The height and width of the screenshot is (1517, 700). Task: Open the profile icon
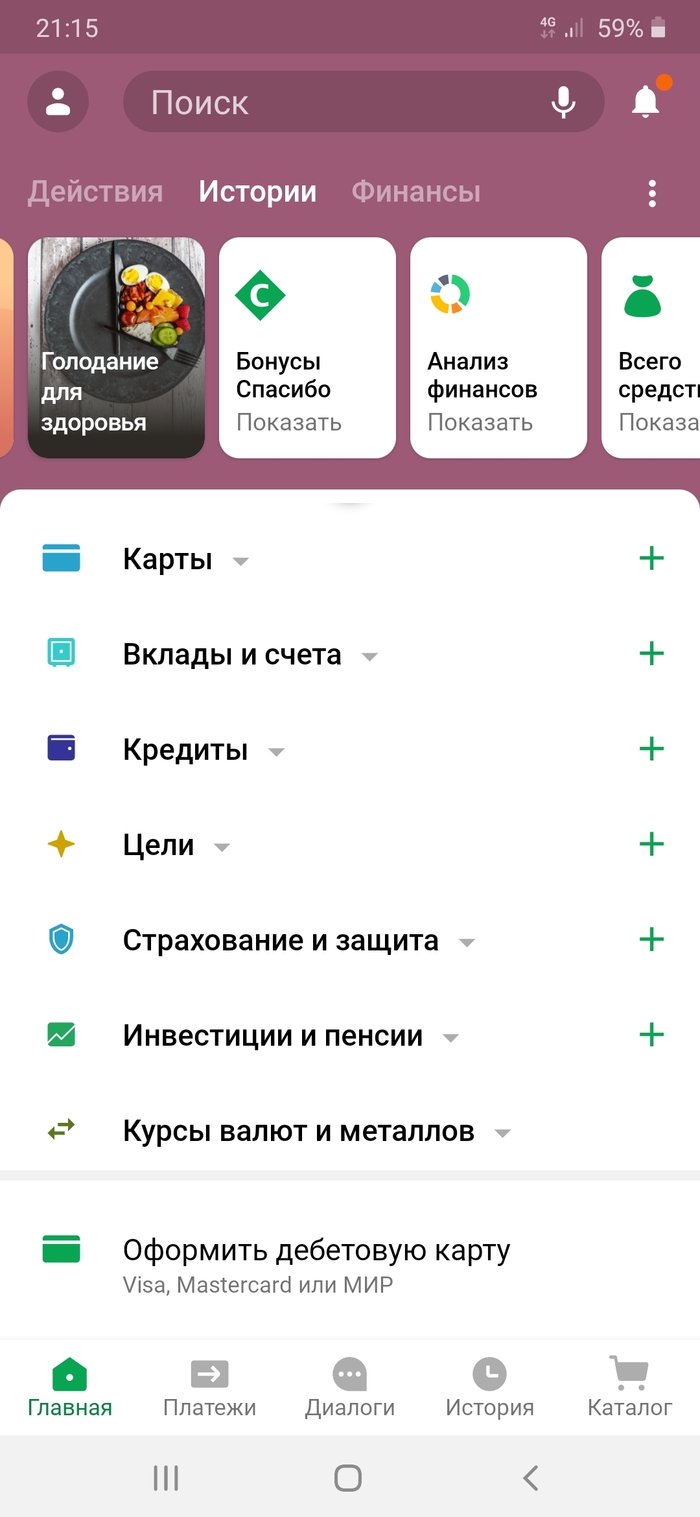coord(58,102)
